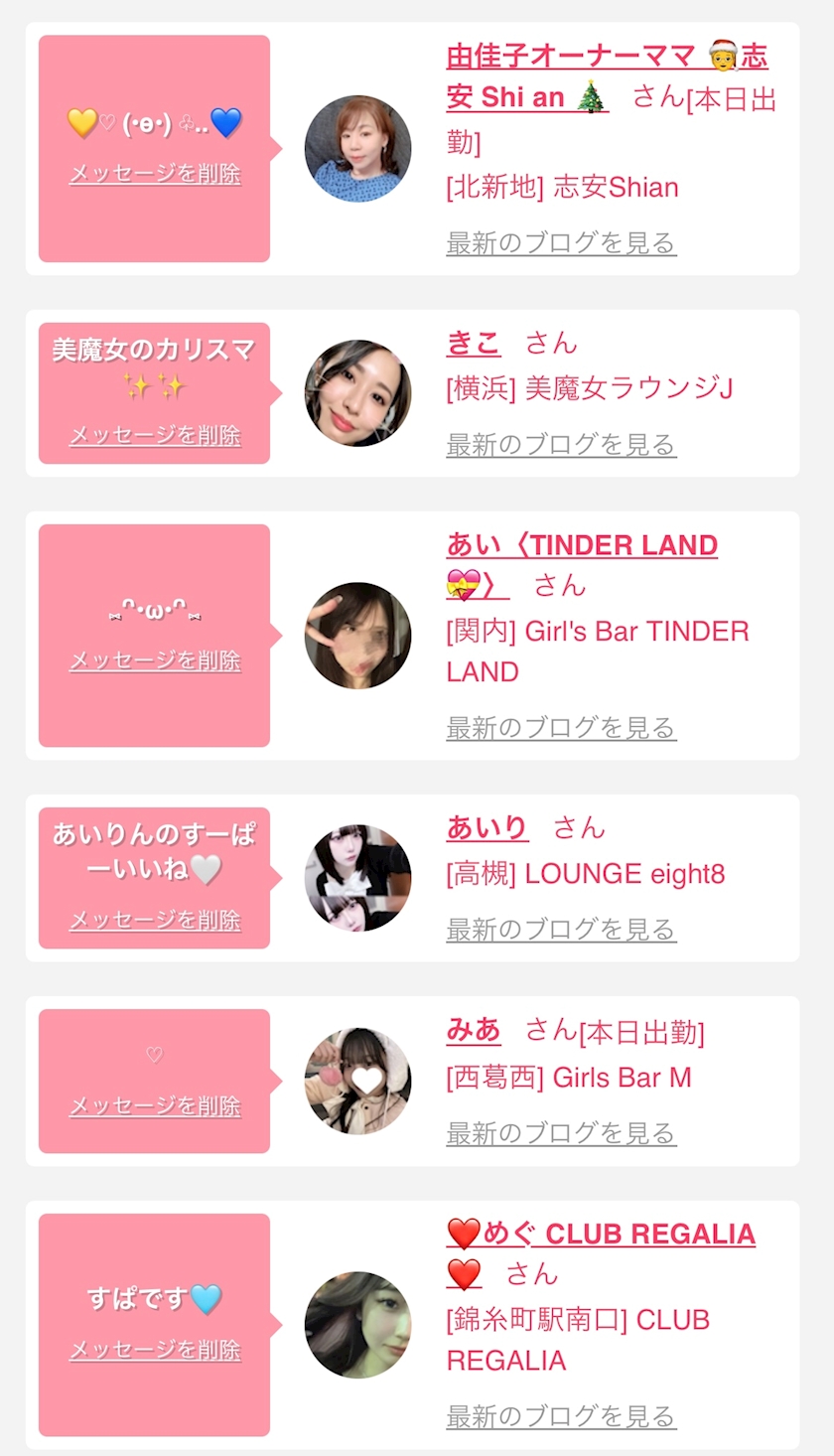Image resolution: width=834 pixels, height=1456 pixels.
Task: Delete message on 由佳子オーナーママ card
Action: pos(155,174)
